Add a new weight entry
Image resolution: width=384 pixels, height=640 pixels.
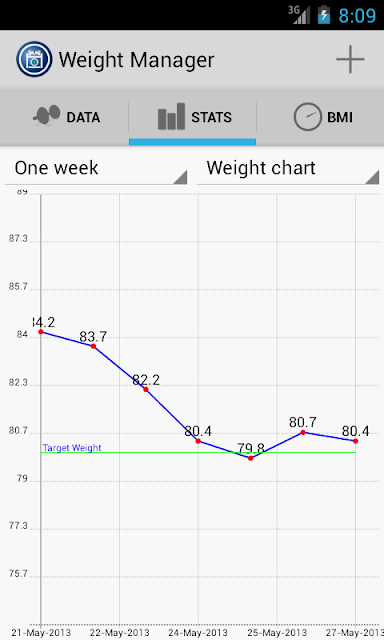[350, 60]
